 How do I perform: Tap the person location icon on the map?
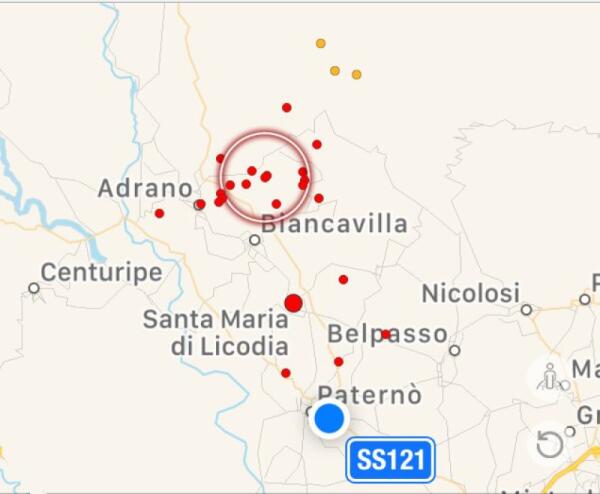[550, 378]
